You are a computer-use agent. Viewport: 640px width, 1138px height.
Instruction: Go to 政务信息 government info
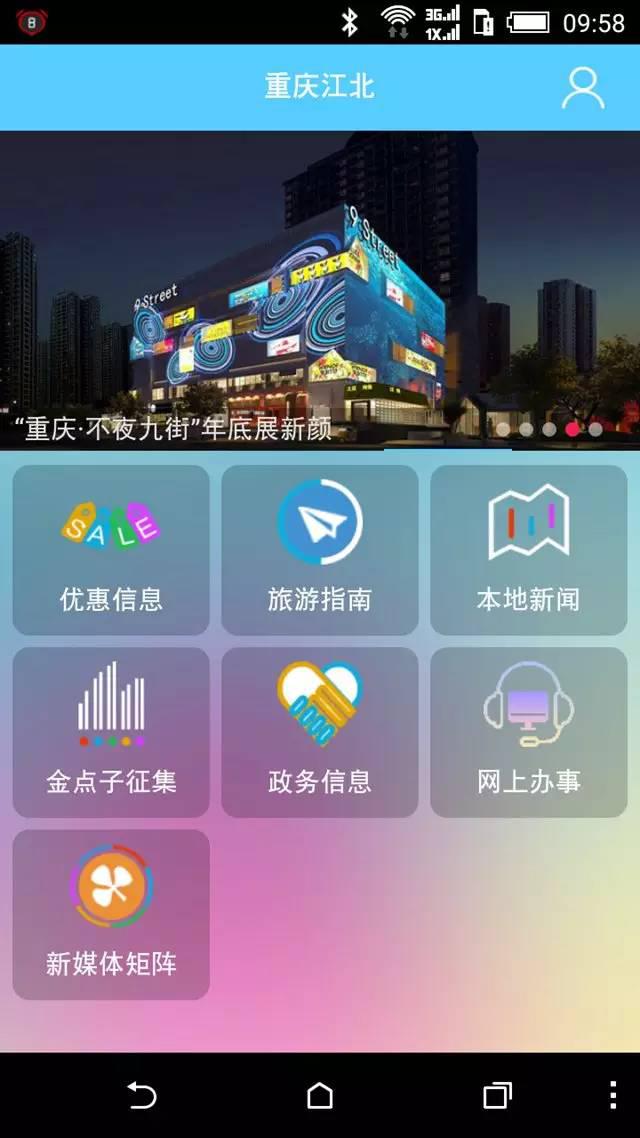(x=320, y=732)
